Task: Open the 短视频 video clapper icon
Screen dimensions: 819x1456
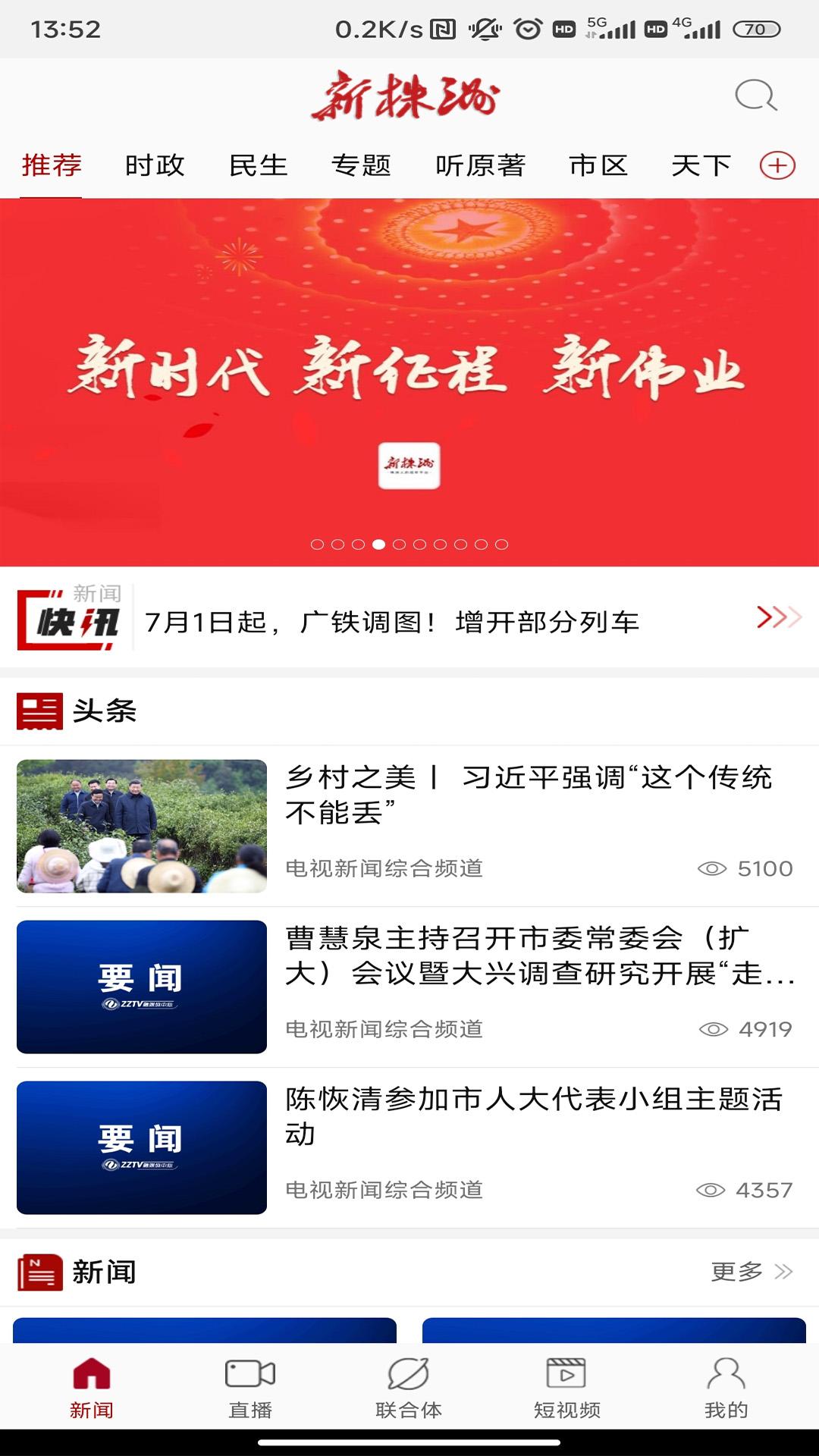Action: coord(565,1374)
